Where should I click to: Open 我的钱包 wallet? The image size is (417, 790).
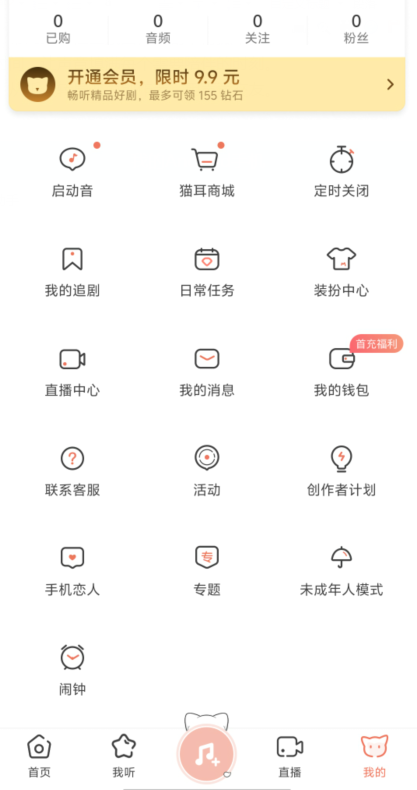(341, 371)
